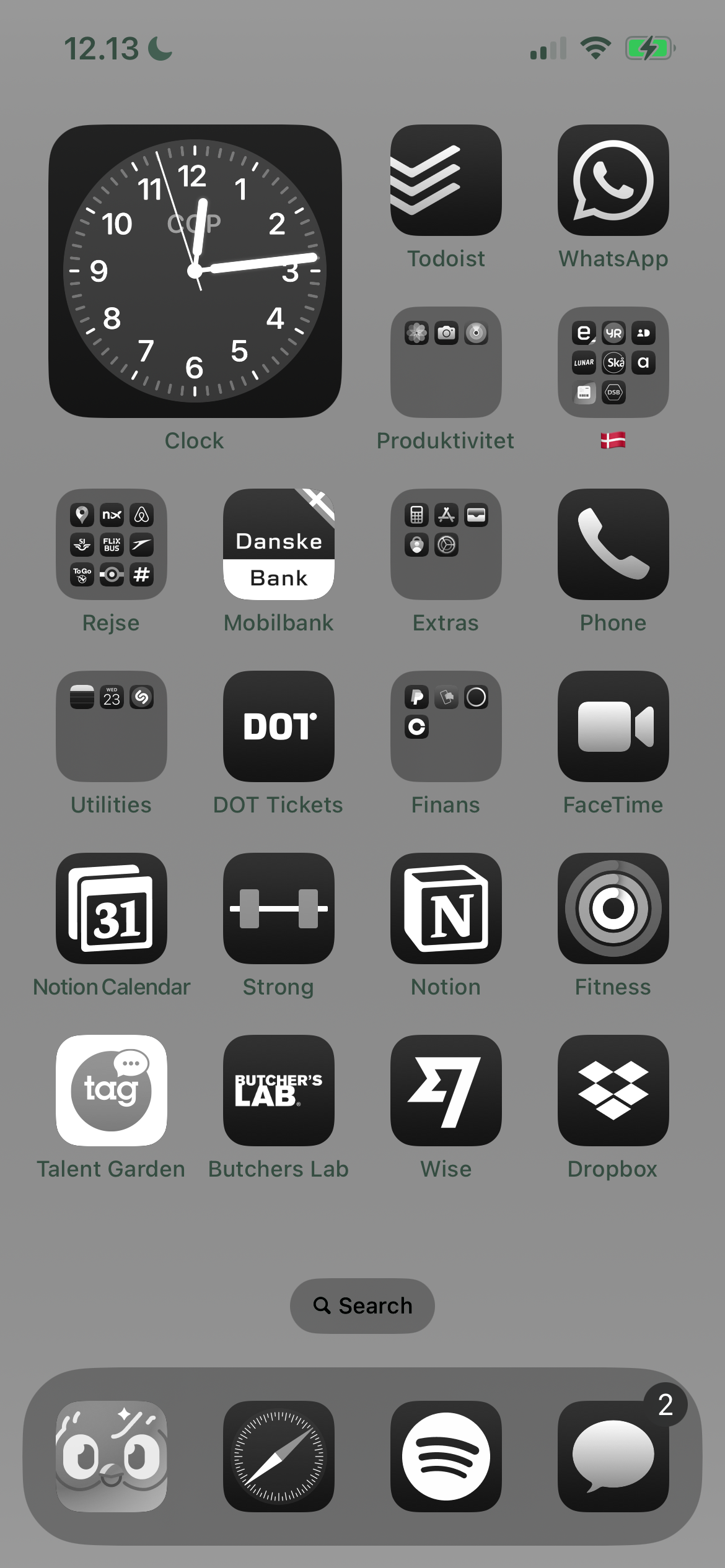725x1568 pixels.
Task: Start a FaceTime call
Action: (613, 726)
